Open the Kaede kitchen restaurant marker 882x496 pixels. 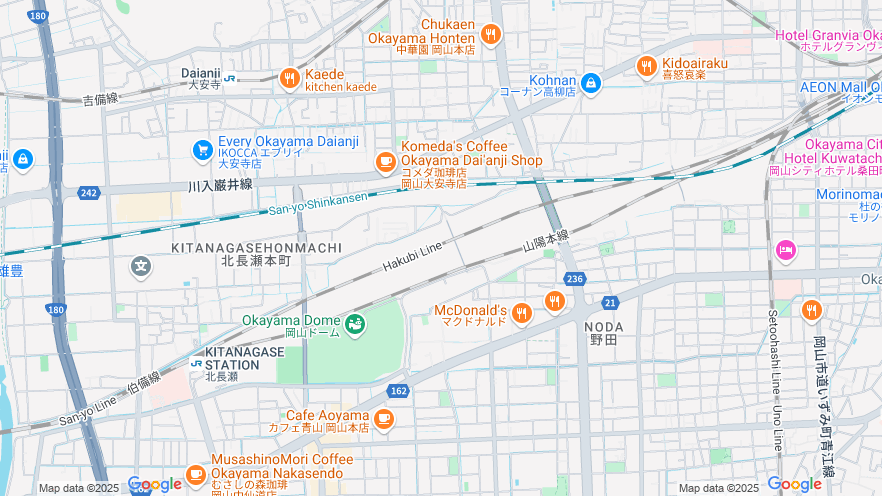coord(289,77)
